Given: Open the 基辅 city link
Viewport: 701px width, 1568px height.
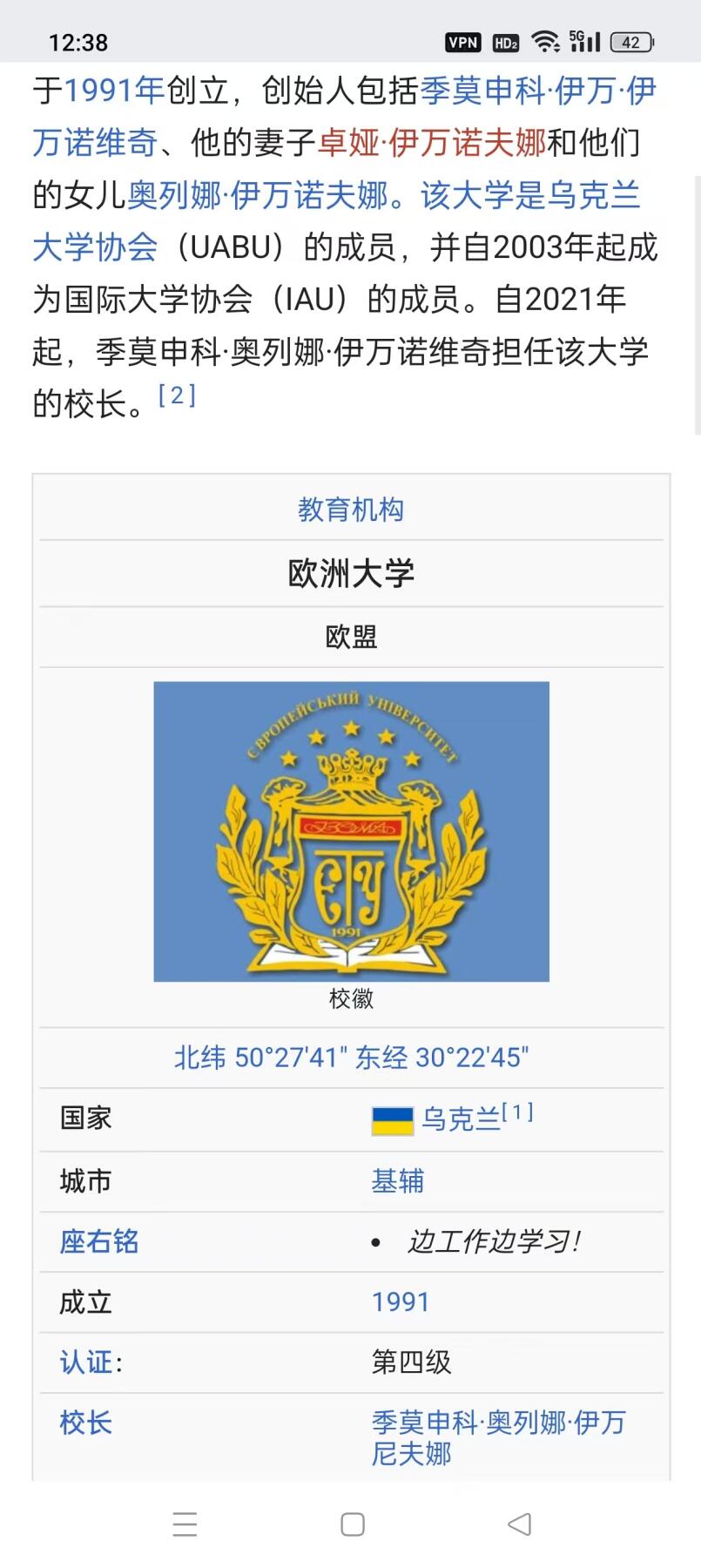Looking at the screenshot, I should (x=397, y=1181).
